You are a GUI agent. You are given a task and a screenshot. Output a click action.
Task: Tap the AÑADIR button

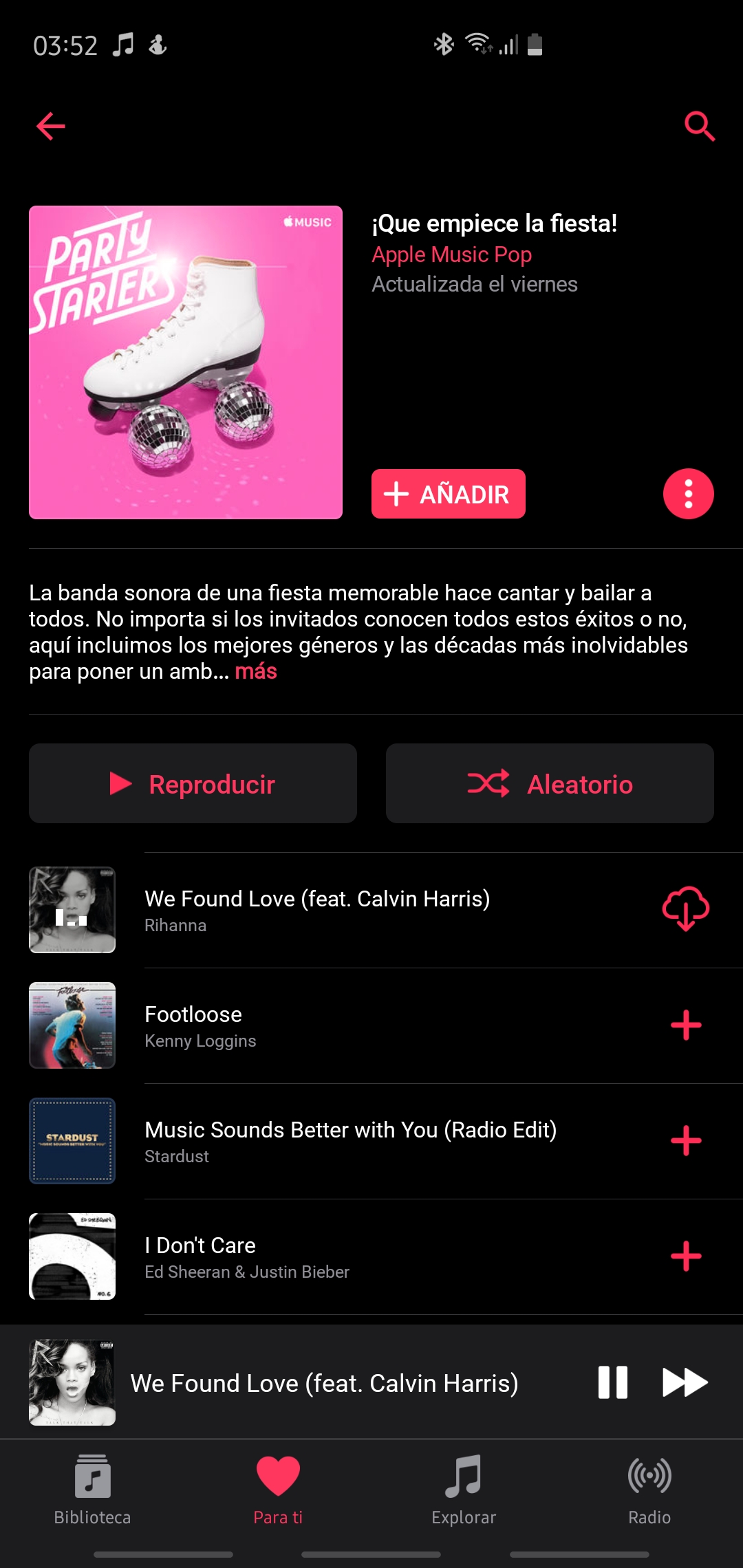(449, 494)
